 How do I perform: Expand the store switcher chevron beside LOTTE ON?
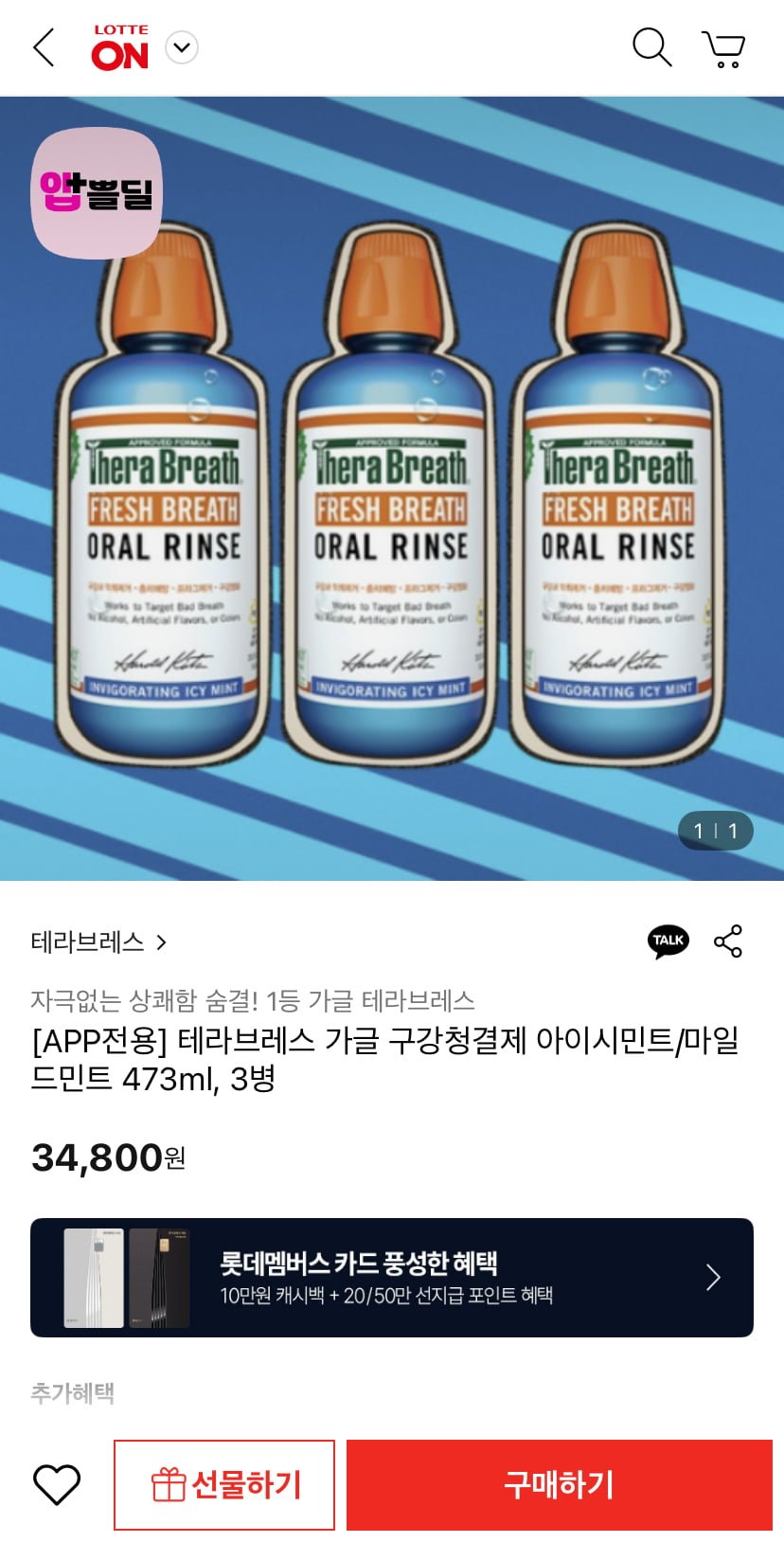click(182, 46)
